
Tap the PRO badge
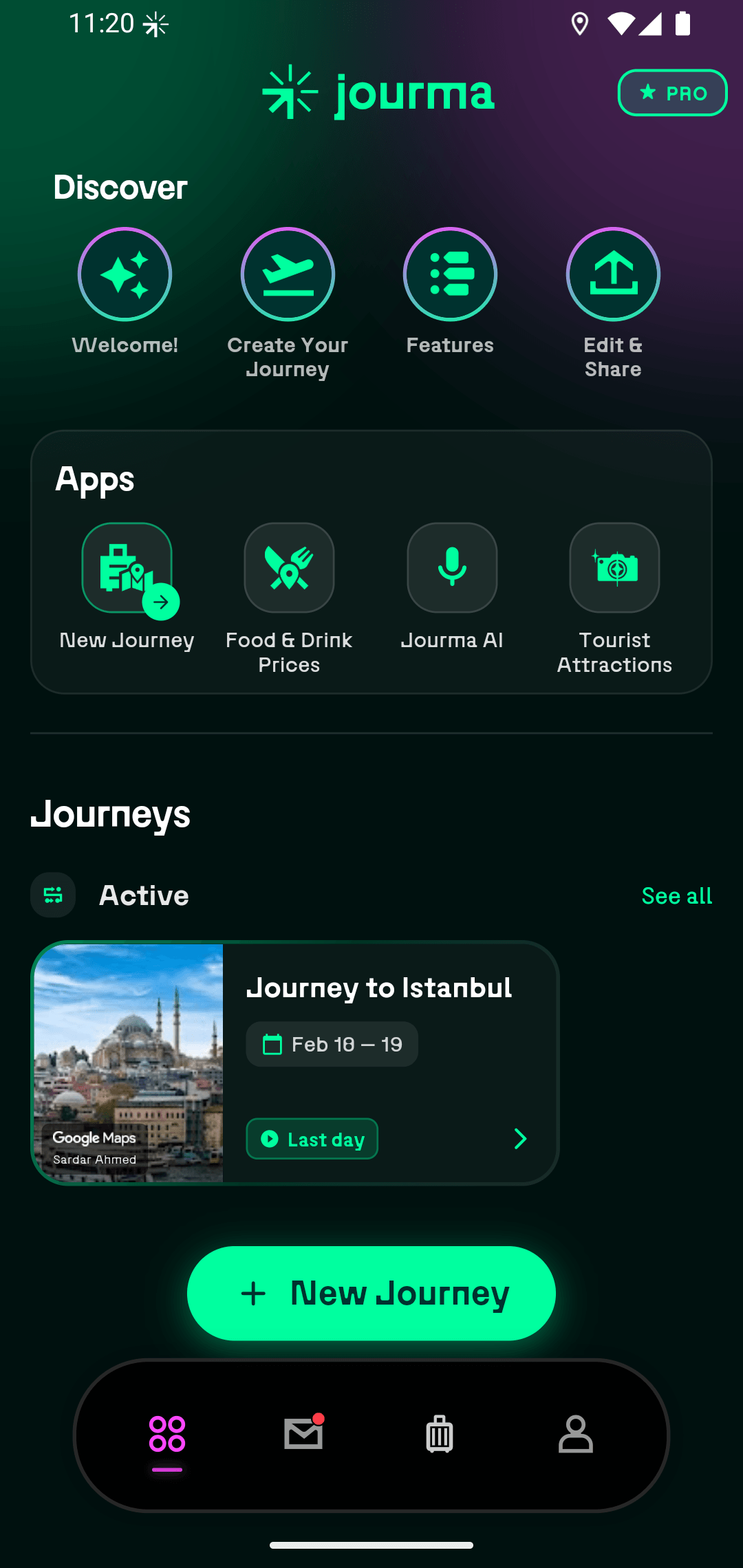click(672, 92)
